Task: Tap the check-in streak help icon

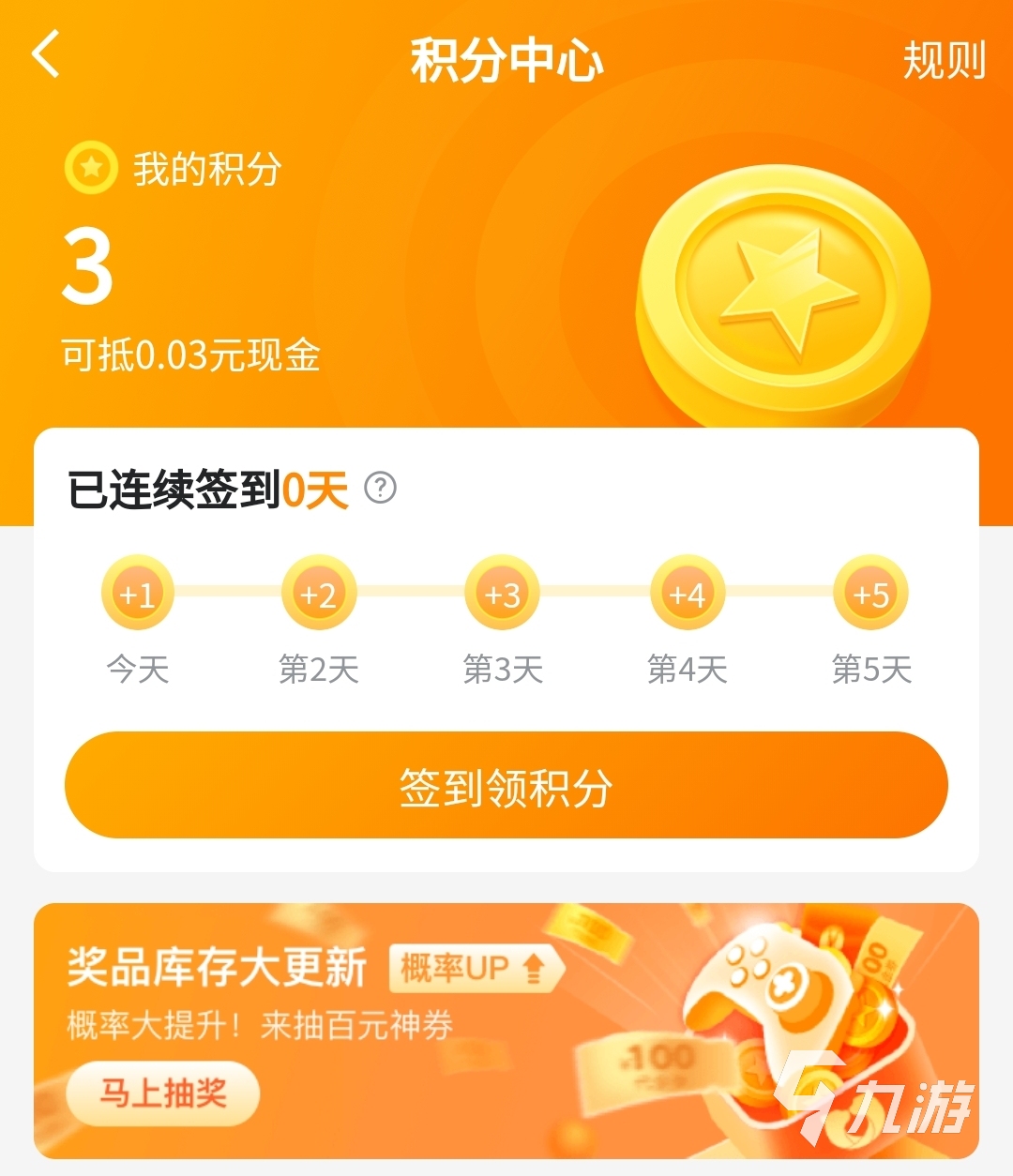Action: tap(380, 488)
